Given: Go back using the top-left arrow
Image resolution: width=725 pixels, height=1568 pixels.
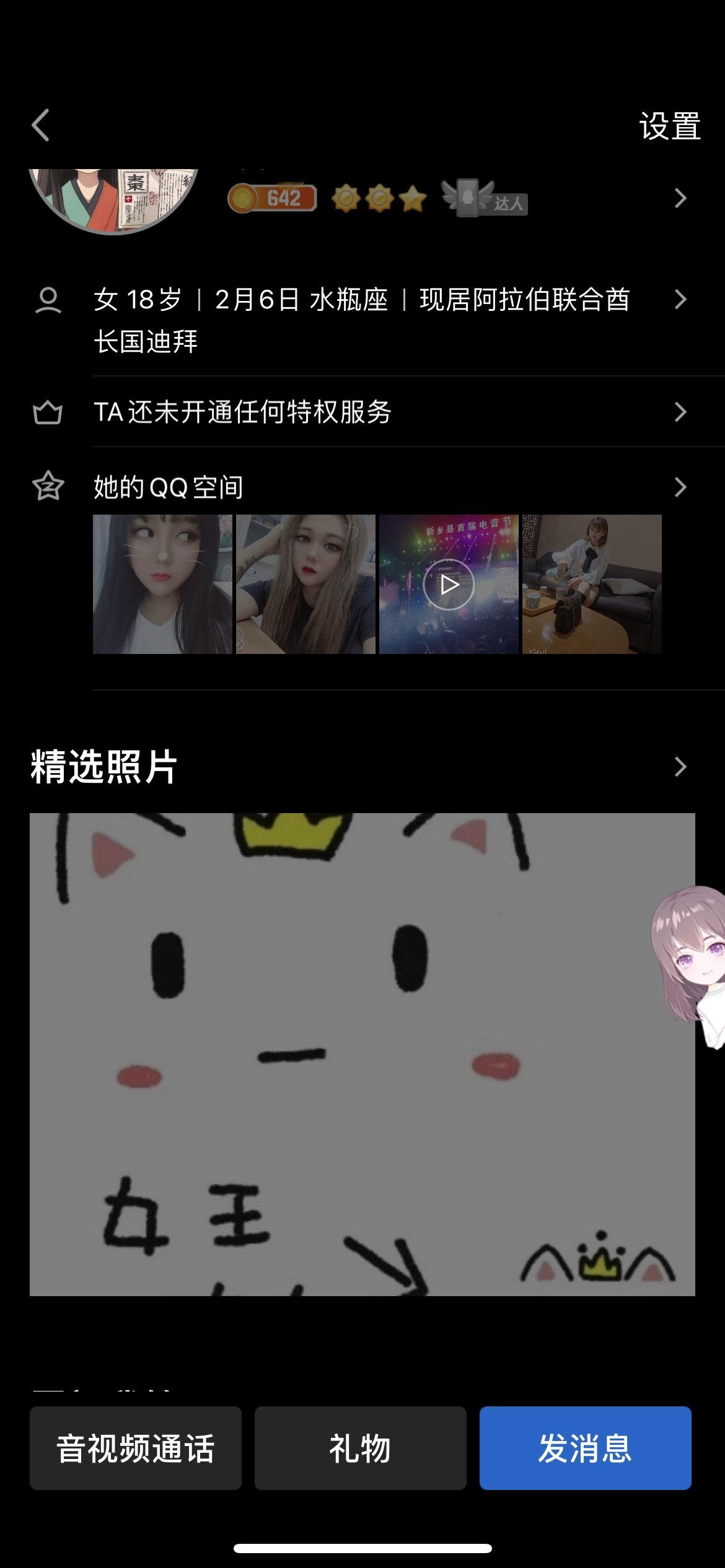Looking at the screenshot, I should click(41, 126).
